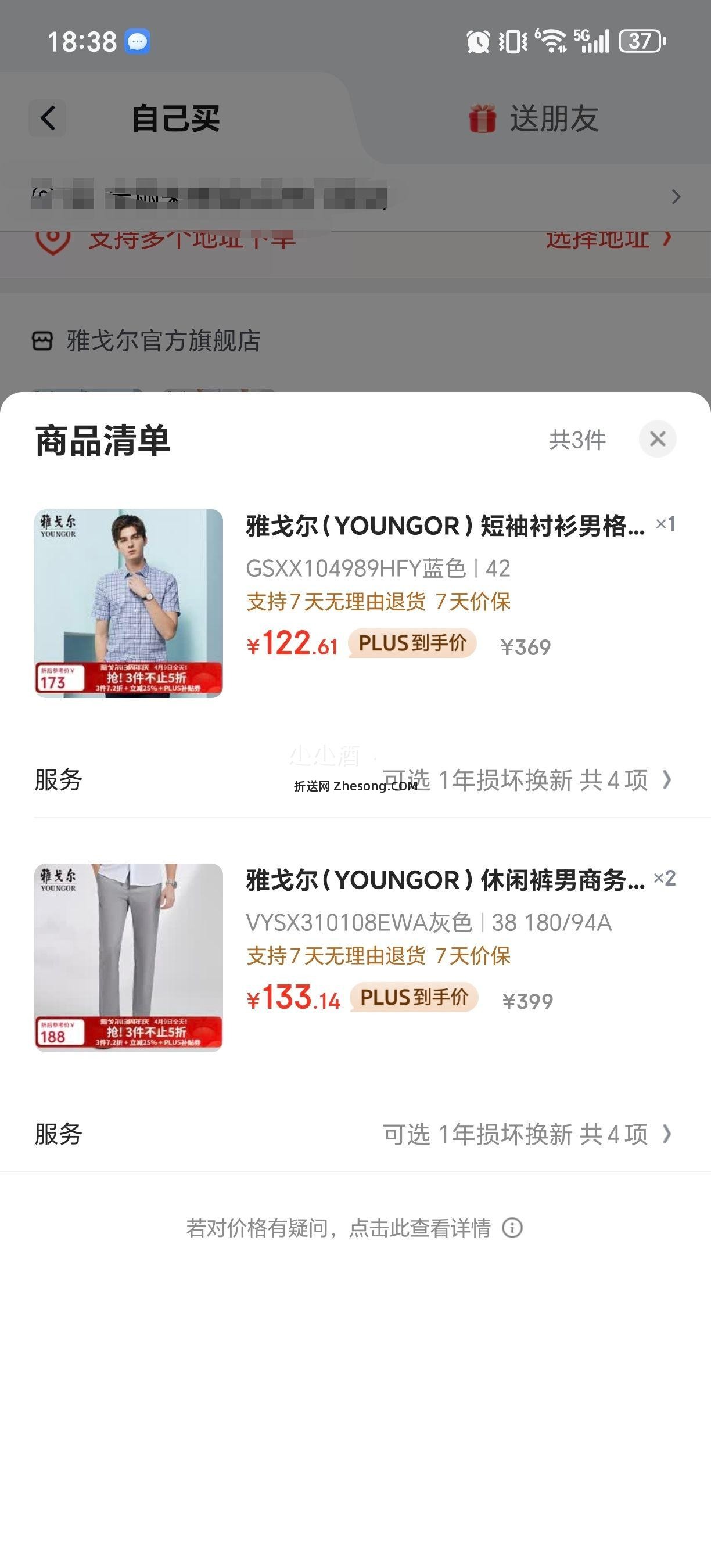Expand 服务 options for the grey trousers

526,1134
